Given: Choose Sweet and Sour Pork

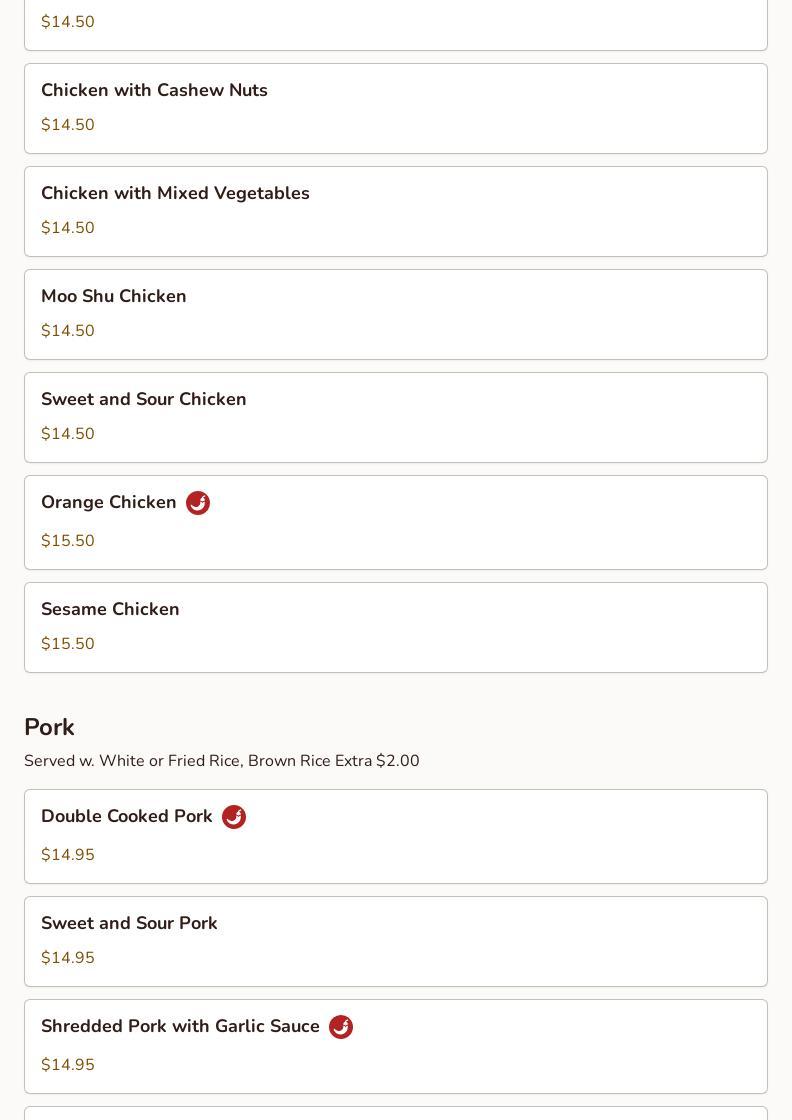Looking at the screenshot, I should click(395, 941).
